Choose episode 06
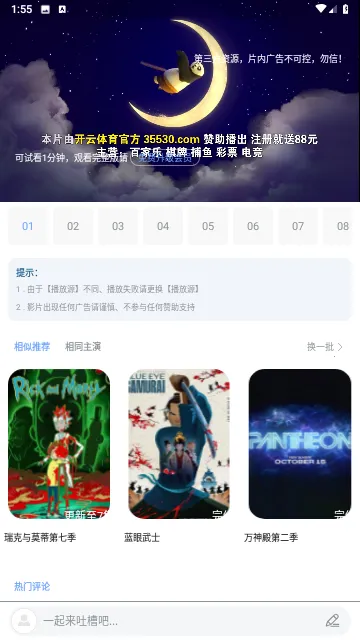Image resolution: width=360 pixels, height=640 pixels. click(x=253, y=226)
